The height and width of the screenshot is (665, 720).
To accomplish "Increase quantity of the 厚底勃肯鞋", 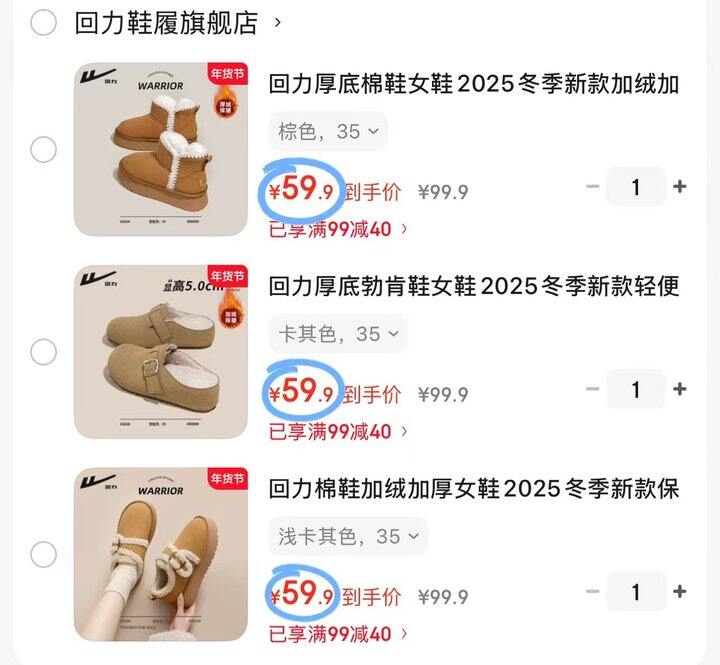I will coord(680,389).
